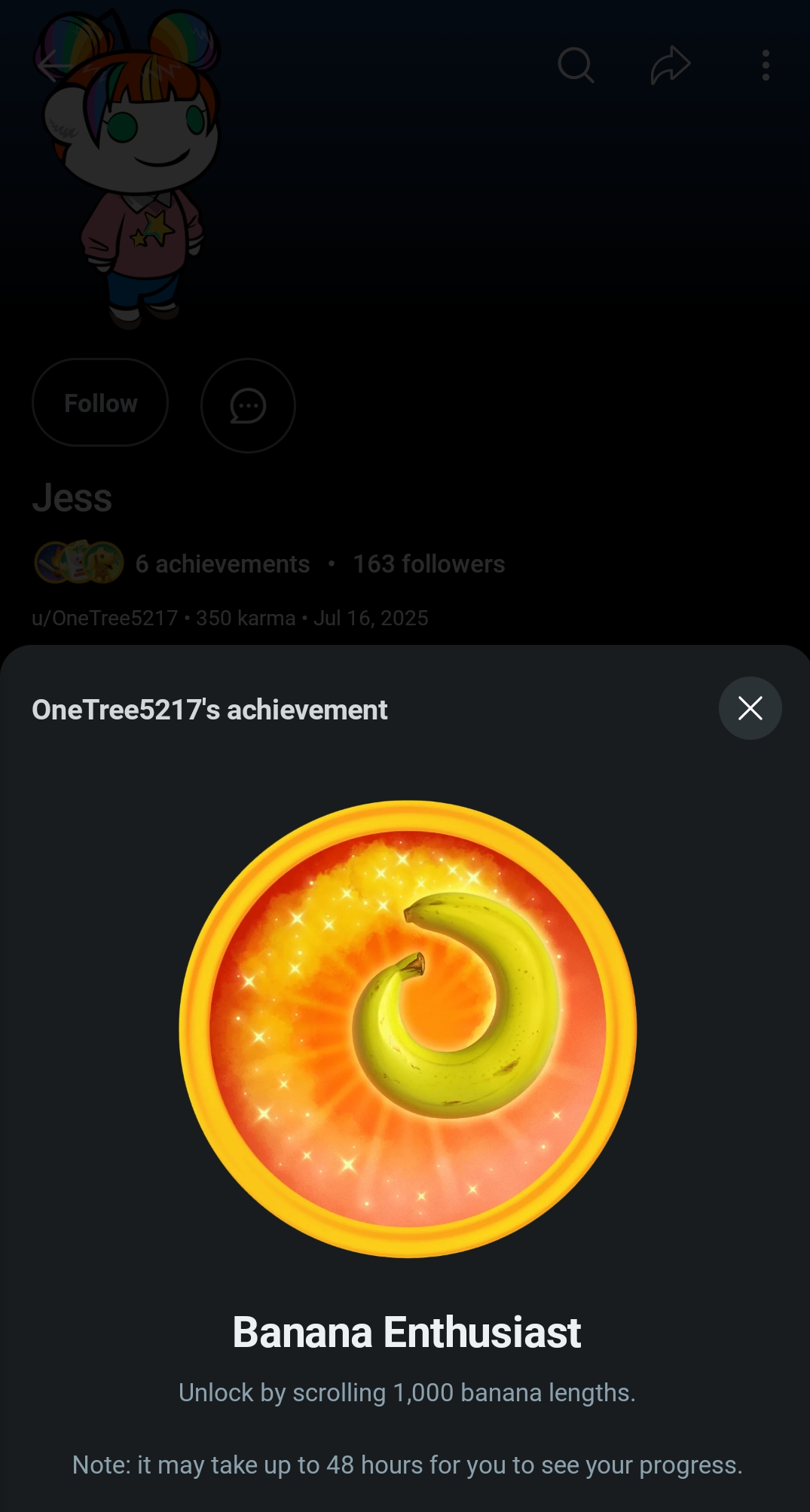Close the achievement sheet
This screenshot has height=1512, width=810.
click(750, 708)
